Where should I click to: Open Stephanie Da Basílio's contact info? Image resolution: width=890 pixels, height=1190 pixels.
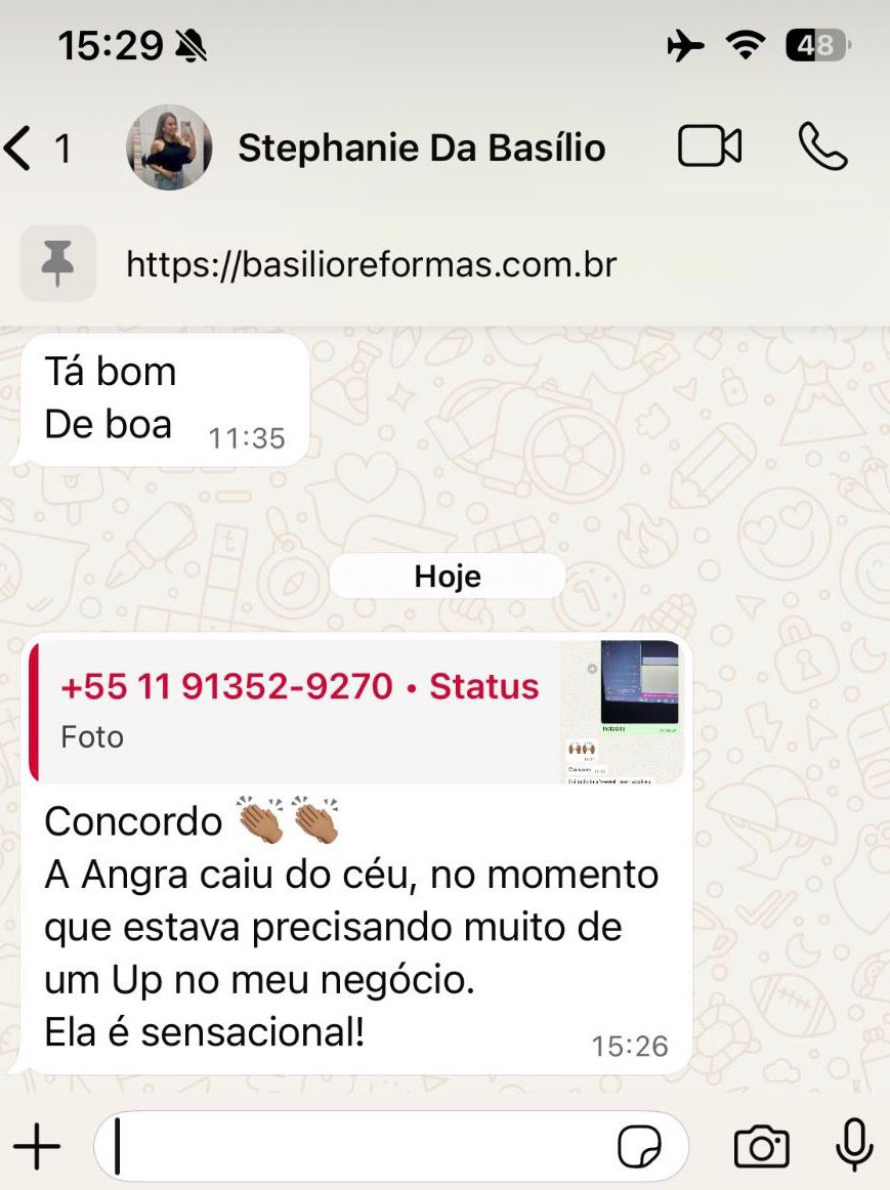pos(420,149)
